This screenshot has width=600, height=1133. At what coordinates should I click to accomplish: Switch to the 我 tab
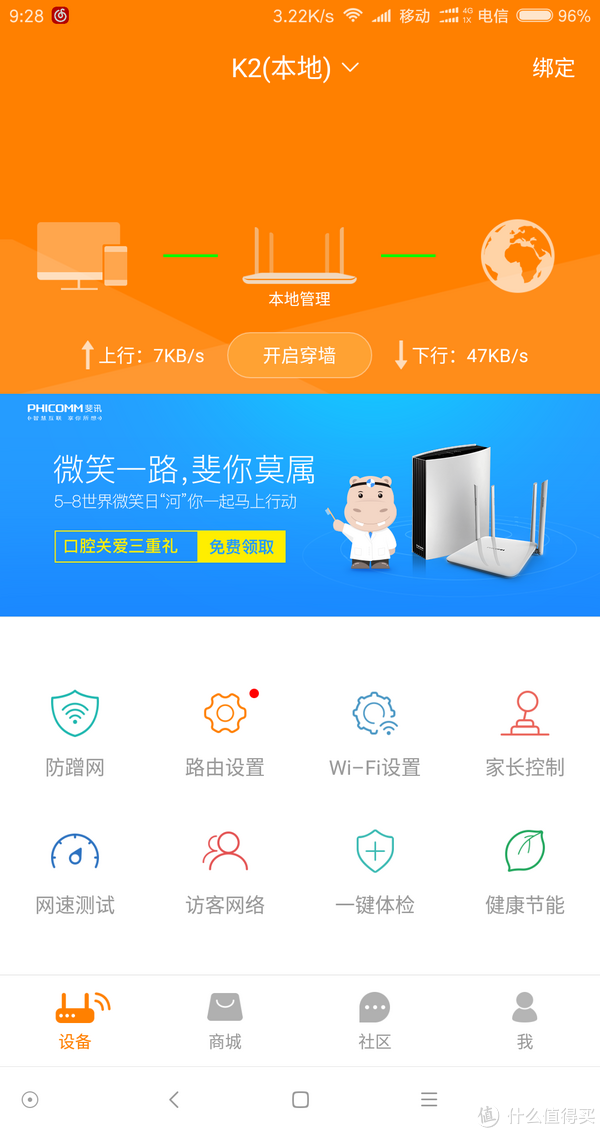click(x=525, y=1020)
